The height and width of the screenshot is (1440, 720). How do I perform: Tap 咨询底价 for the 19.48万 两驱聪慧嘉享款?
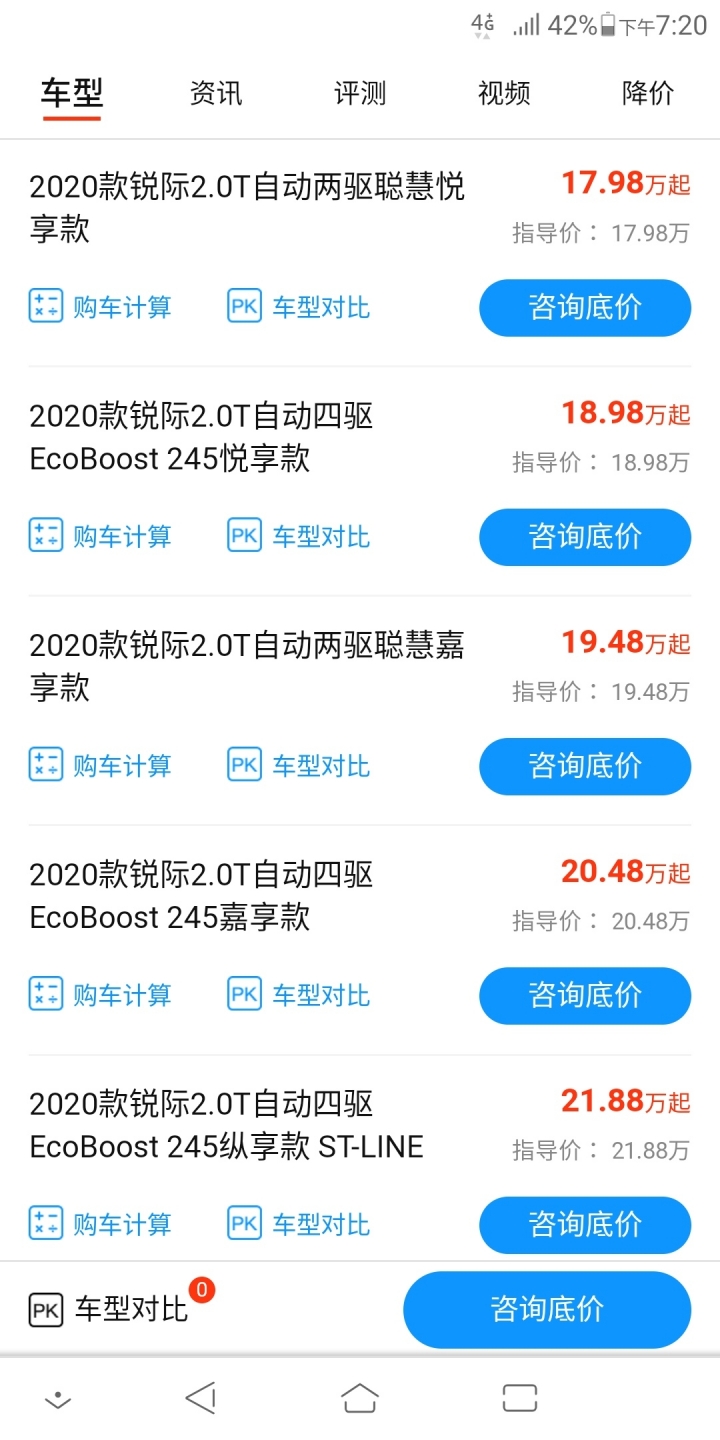click(x=585, y=766)
